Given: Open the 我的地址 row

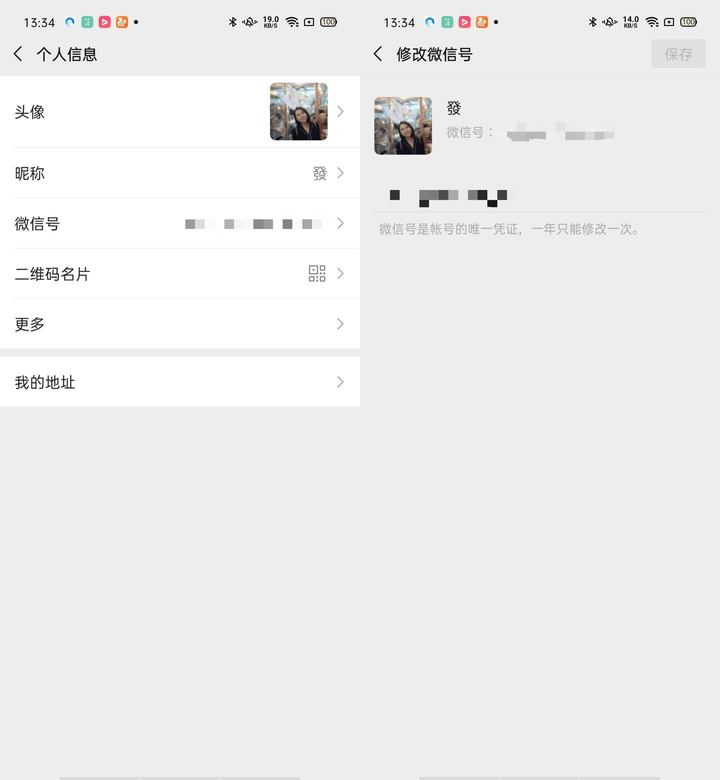Looking at the screenshot, I should (x=180, y=382).
